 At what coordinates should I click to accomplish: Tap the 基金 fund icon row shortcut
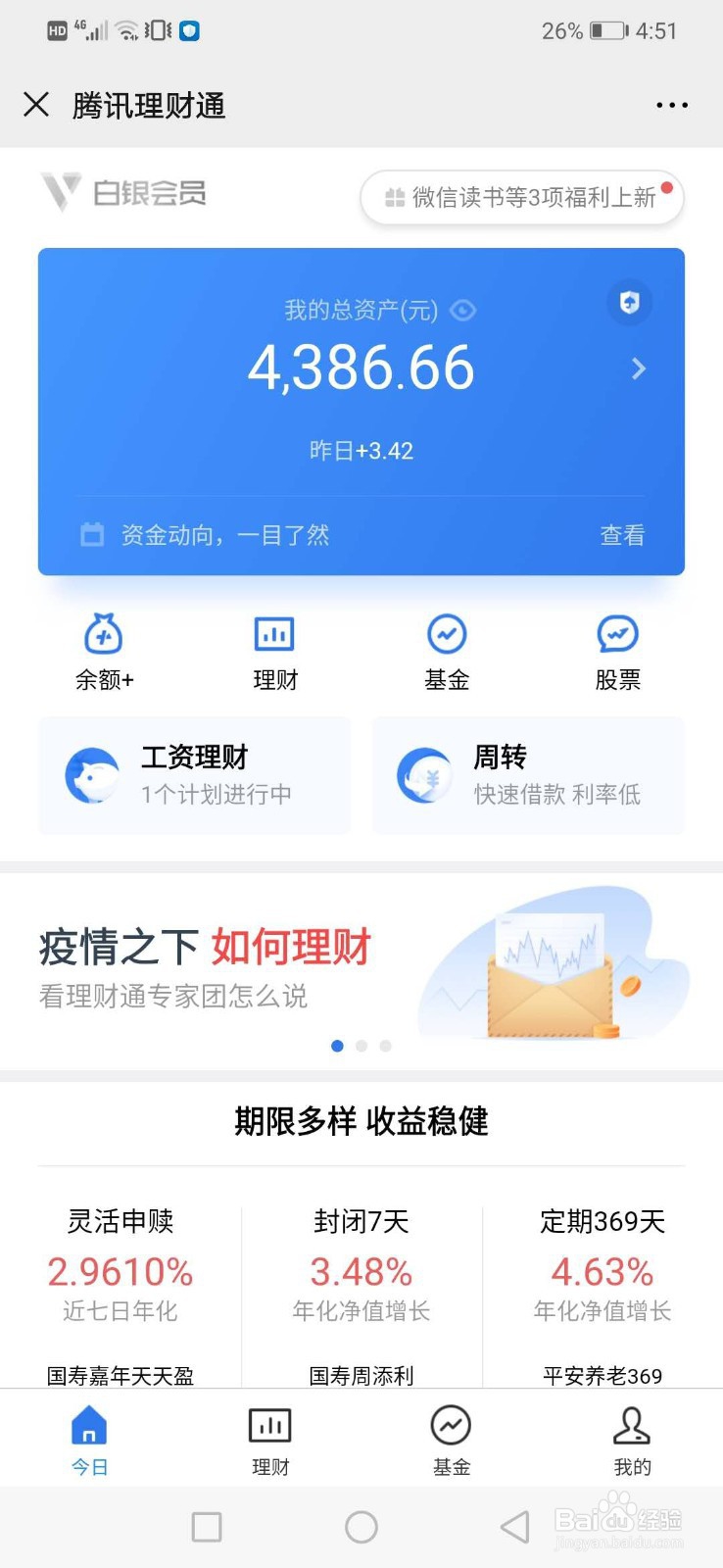(447, 635)
